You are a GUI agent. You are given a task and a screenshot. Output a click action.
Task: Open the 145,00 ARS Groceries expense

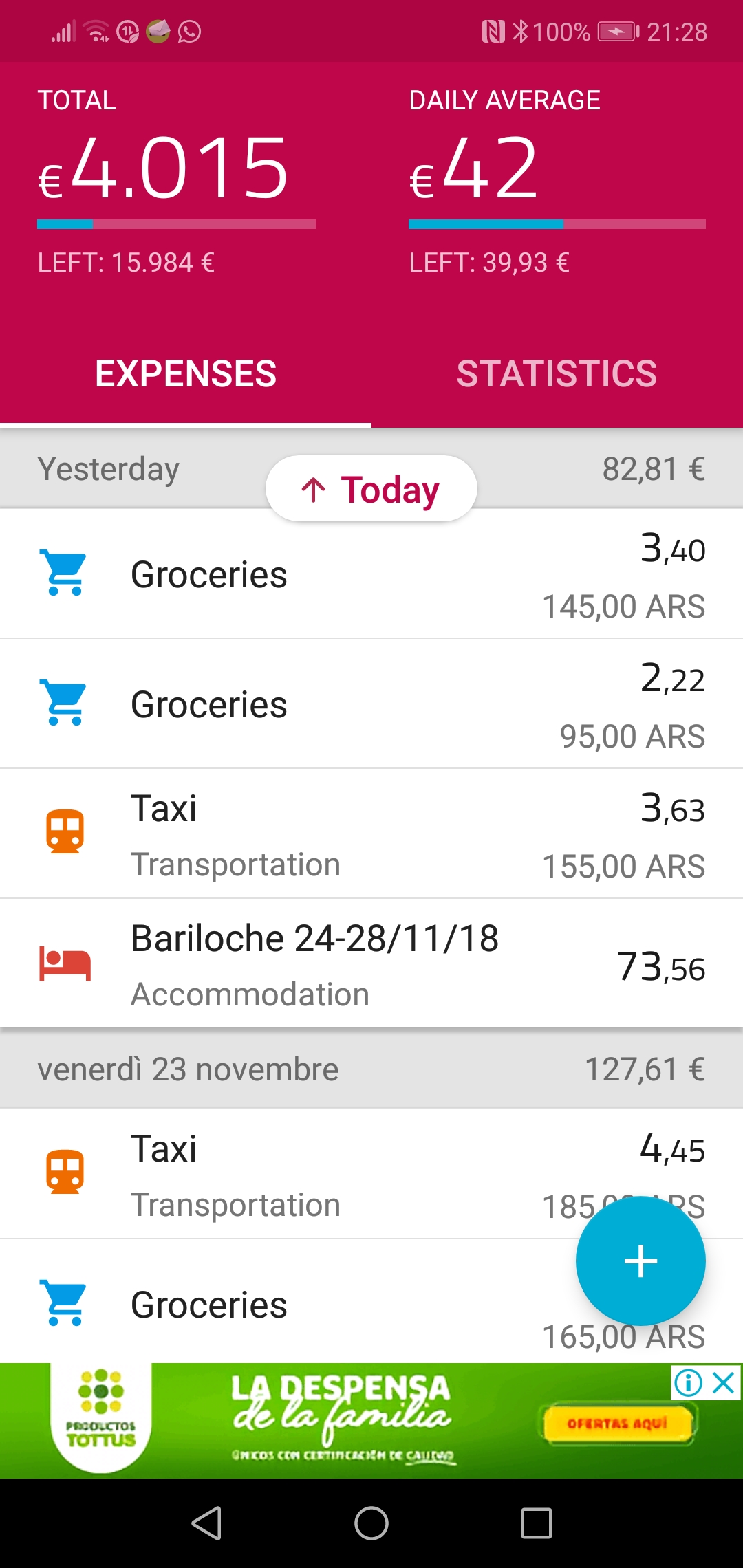tap(371, 574)
